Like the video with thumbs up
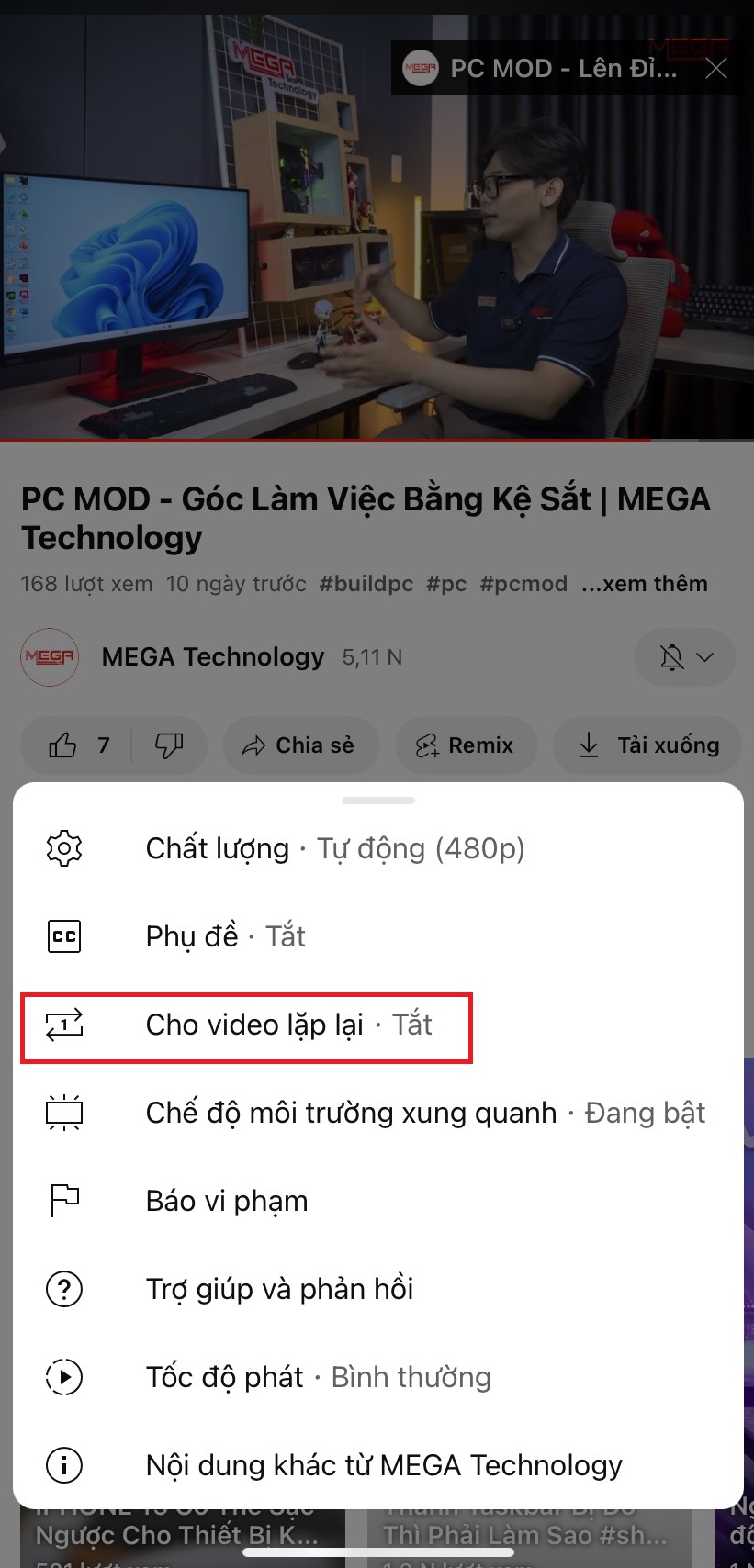 [x=77, y=745]
